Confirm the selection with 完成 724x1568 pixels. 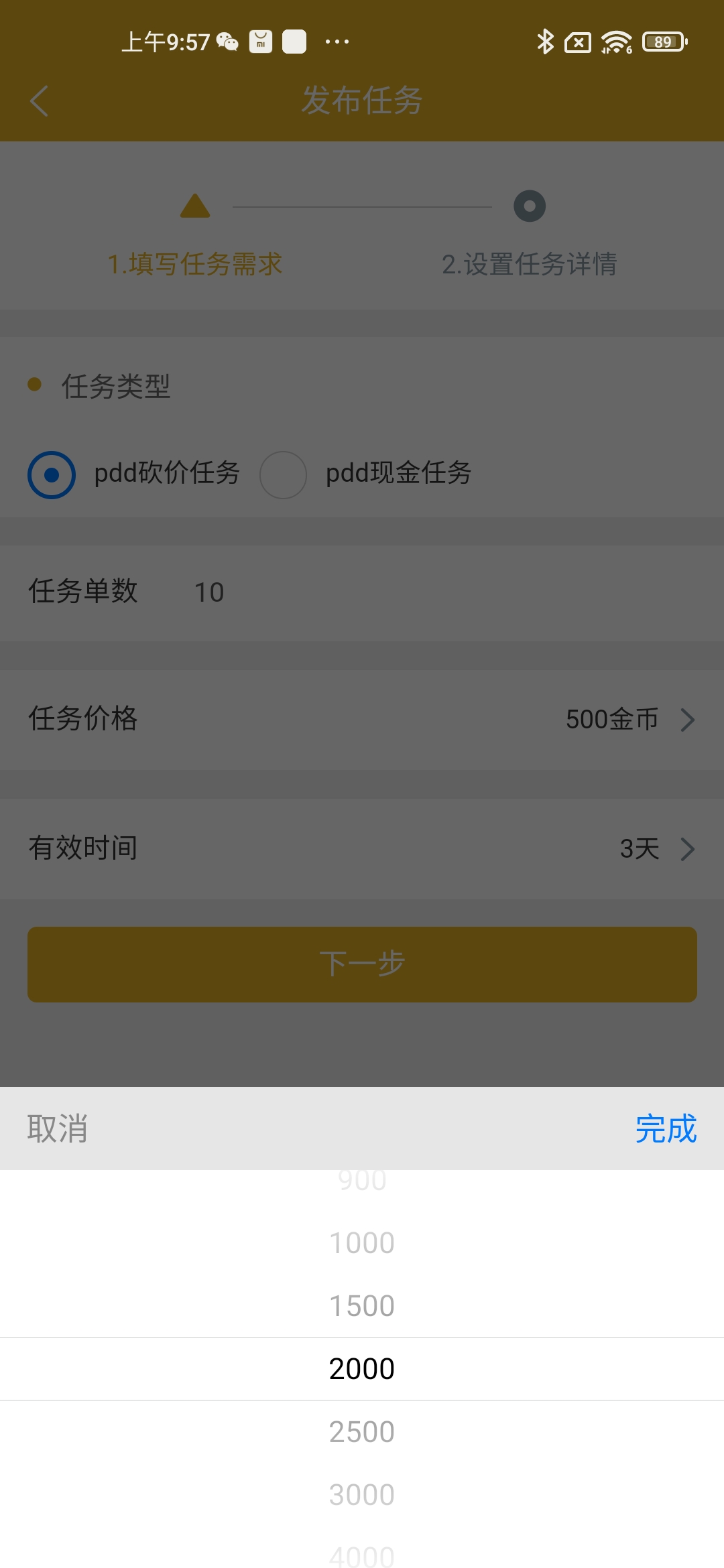point(666,1129)
